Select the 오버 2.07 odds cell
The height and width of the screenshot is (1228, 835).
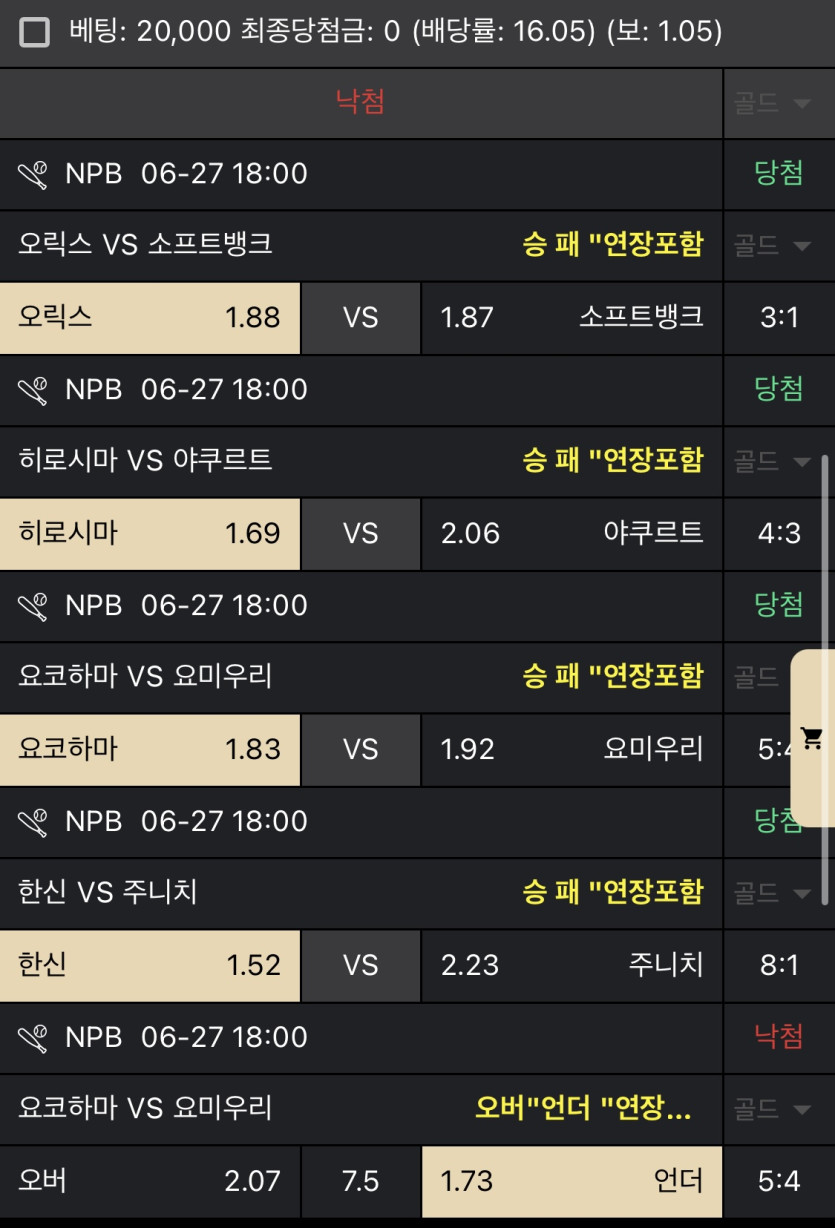(x=150, y=1182)
